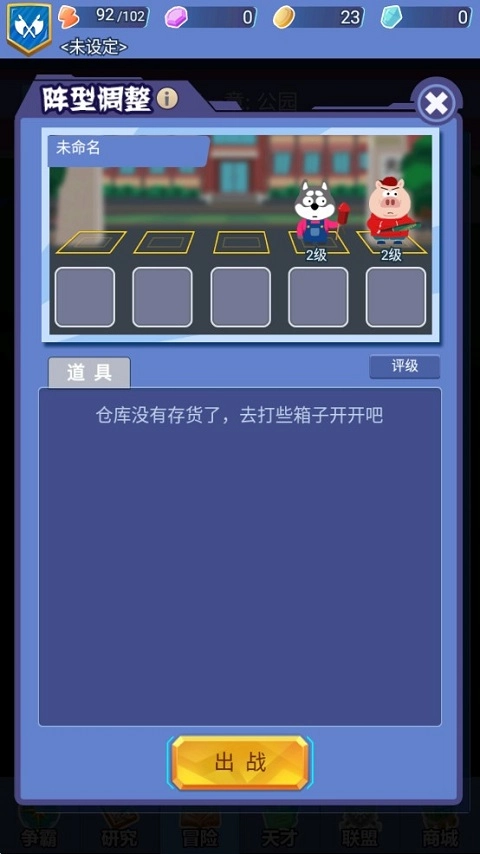The image size is (480, 854).
Task: Select the husky character at level 2
Action: point(318,215)
